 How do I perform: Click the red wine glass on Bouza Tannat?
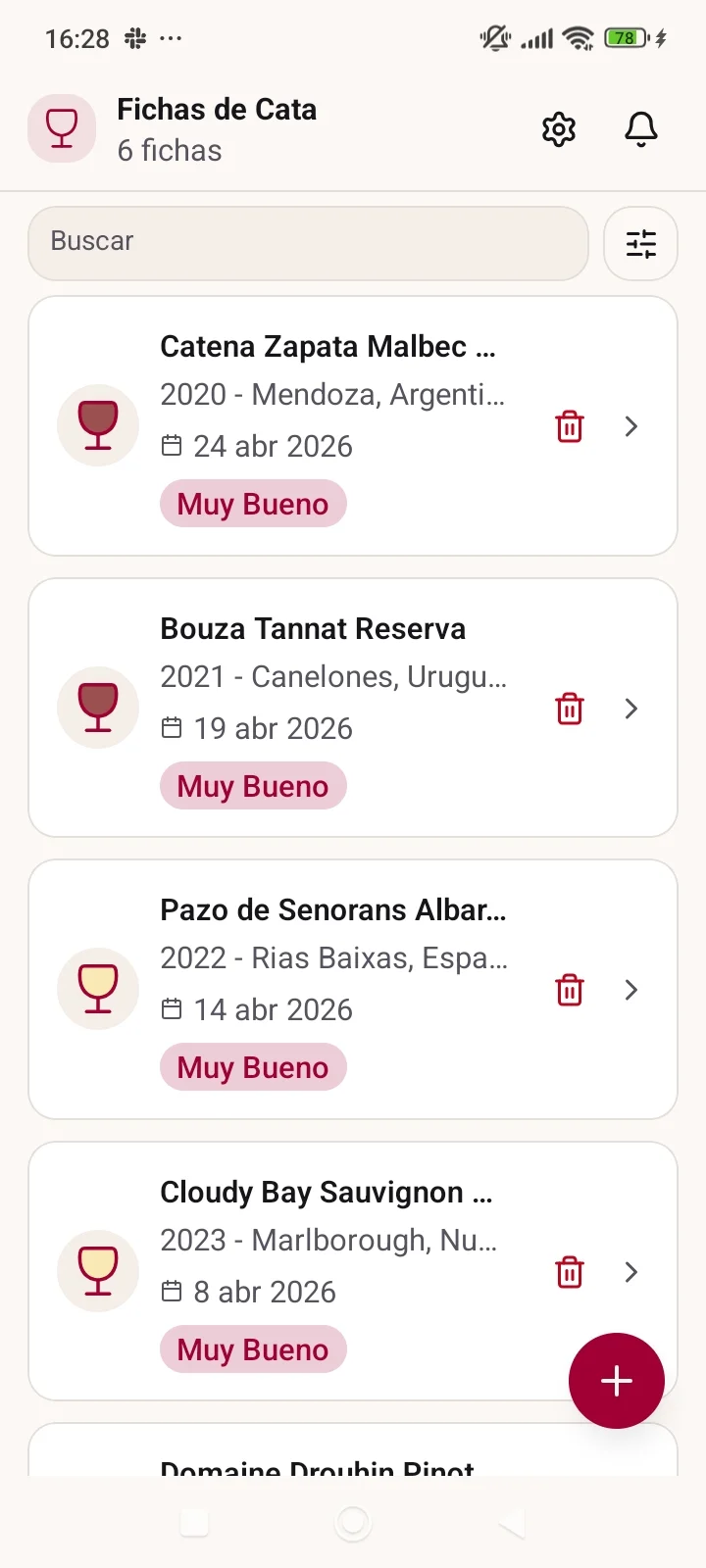click(97, 708)
